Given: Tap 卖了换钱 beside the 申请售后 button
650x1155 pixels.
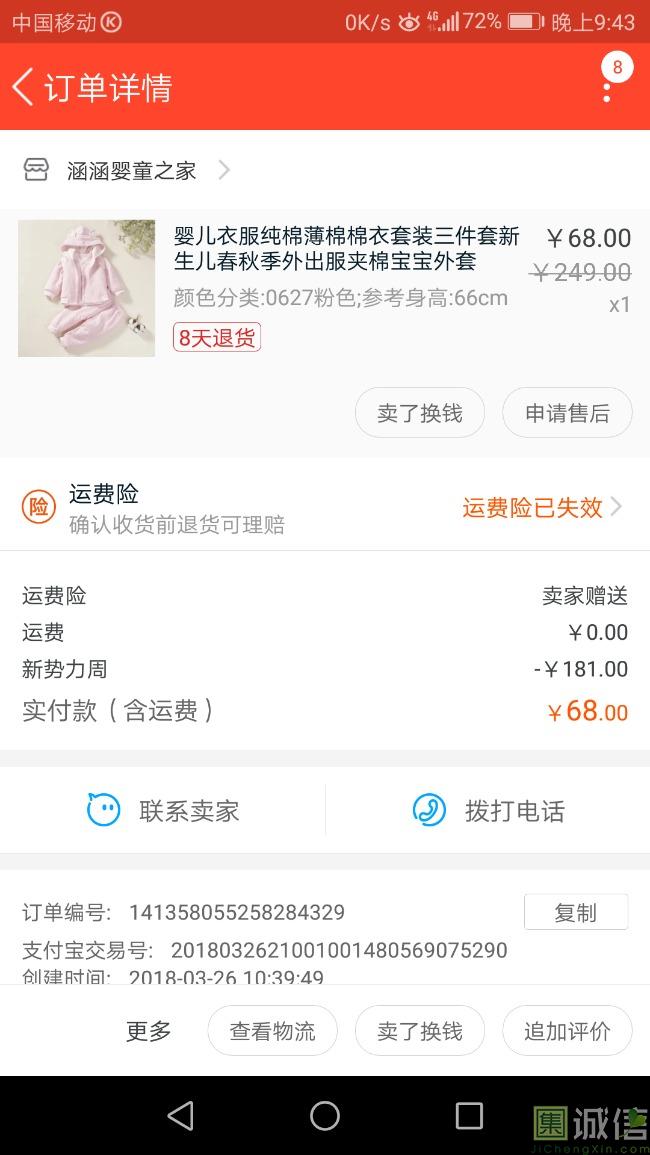Looking at the screenshot, I should coord(420,413).
